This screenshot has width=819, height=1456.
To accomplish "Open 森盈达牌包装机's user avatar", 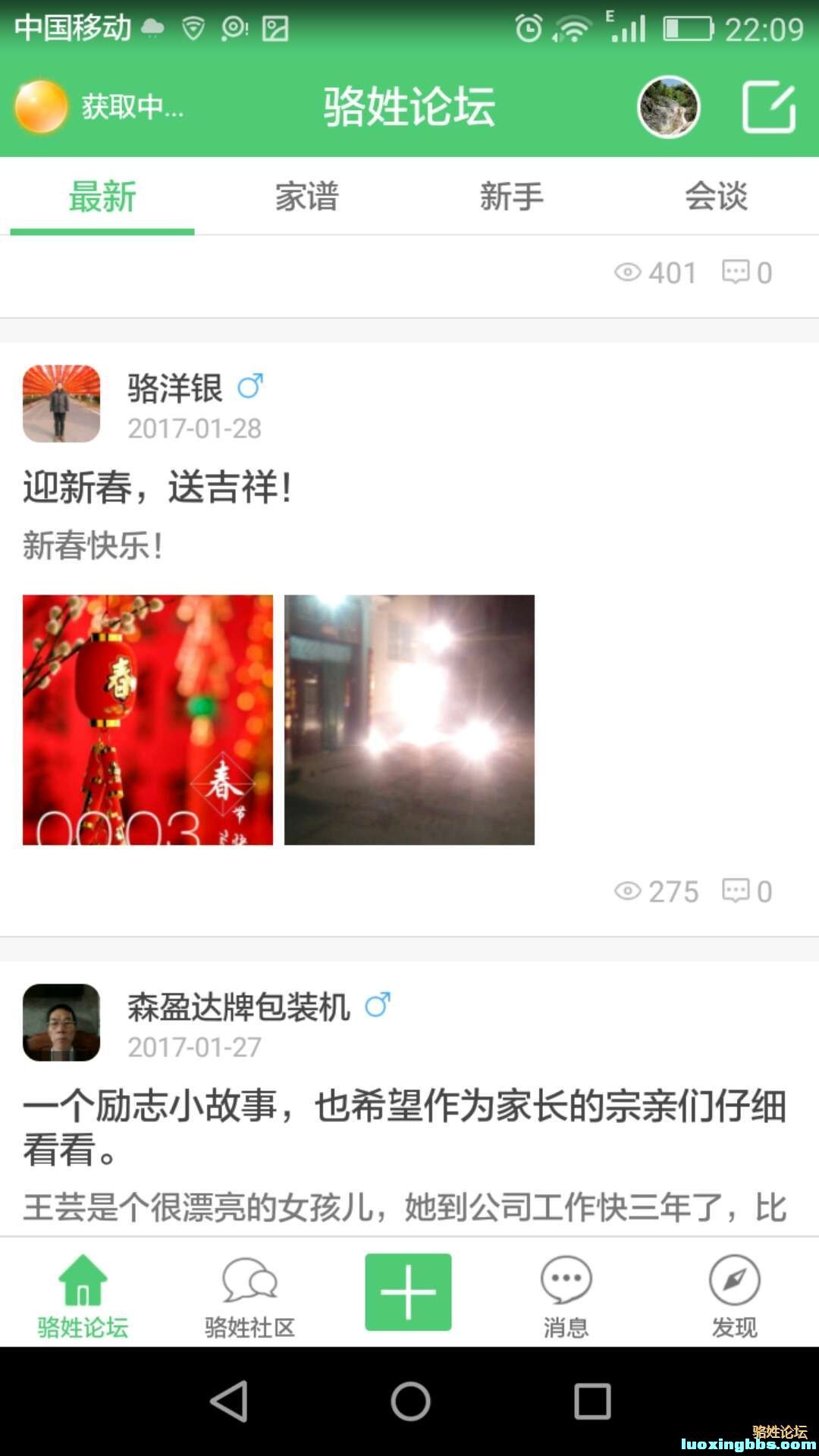I will 61,1022.
